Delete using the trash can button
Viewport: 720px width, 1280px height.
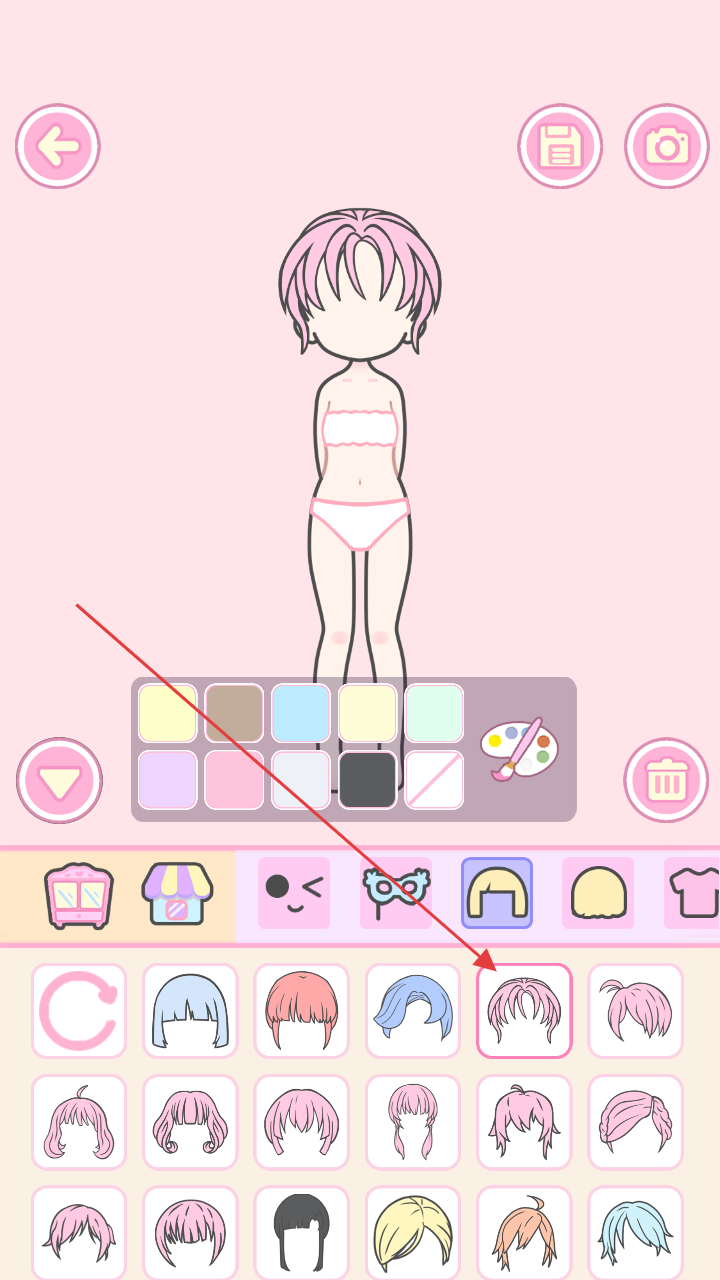pos(666,780)
